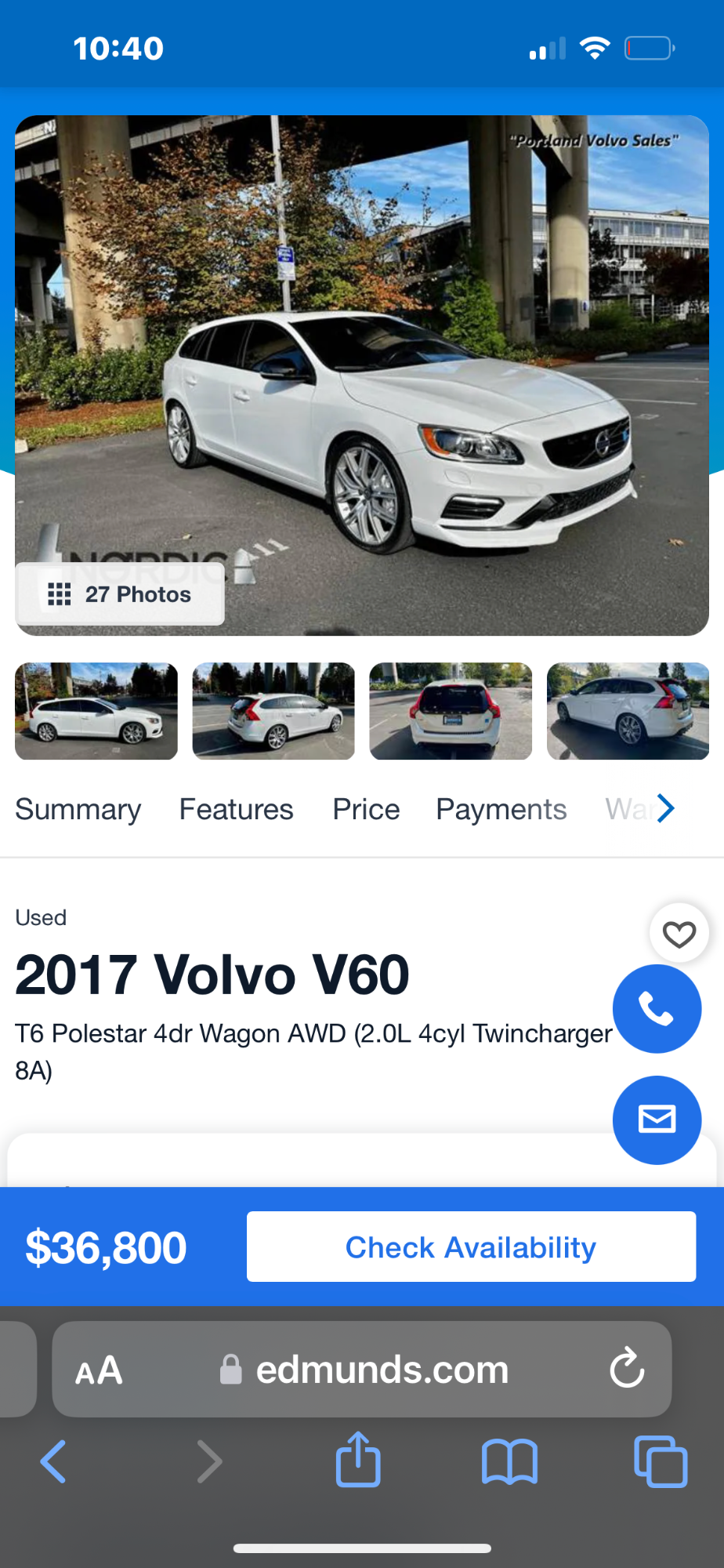Open the 27 Photos gallery
Screen dimensions: 724x1568
[120, 594]
